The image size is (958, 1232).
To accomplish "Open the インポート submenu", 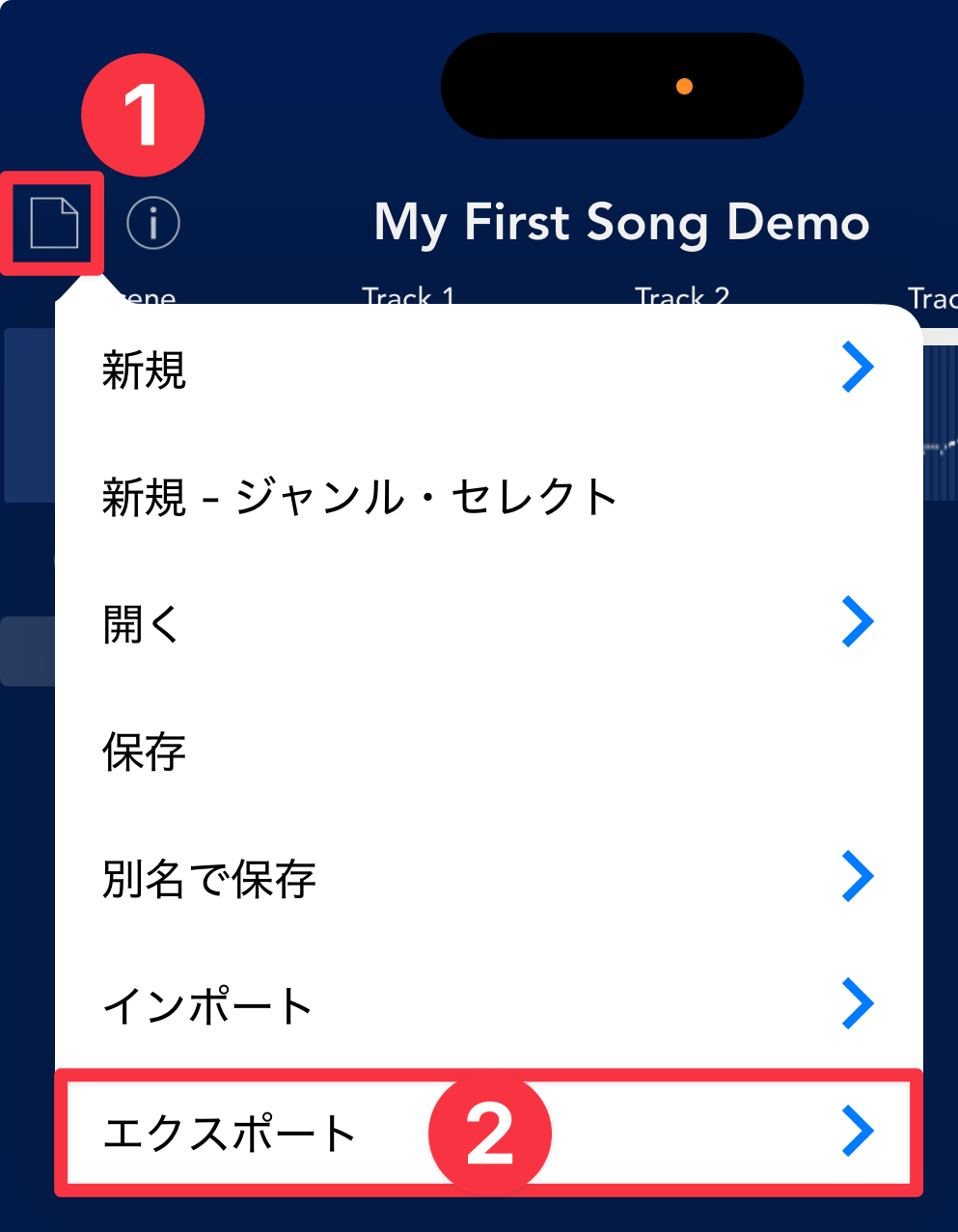I will [x=487, y=1005].
